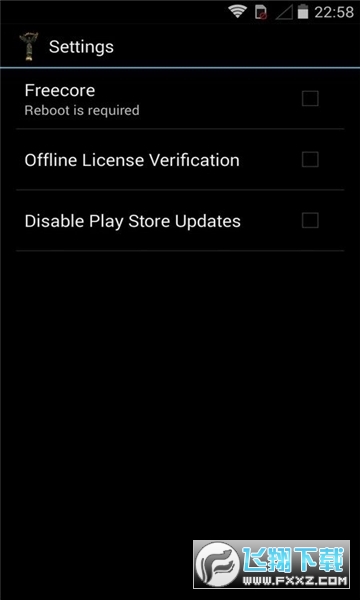Enable the Freecore checkbox
The height and width of the screenshot is (600, 360).
pyautogui.click(x=310, y=99)
